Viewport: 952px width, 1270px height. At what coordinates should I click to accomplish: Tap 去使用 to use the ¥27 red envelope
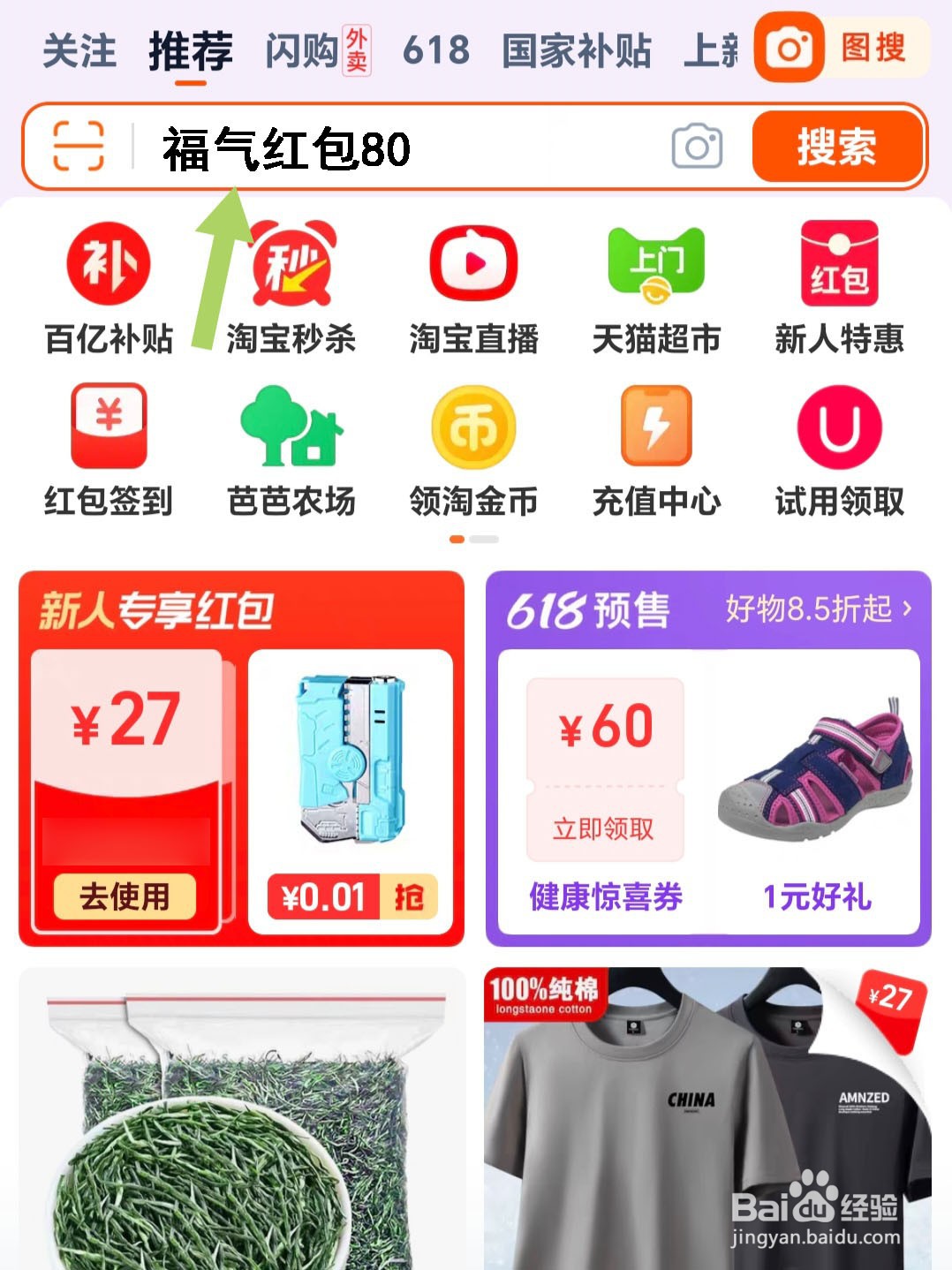(x=126, y=895)
